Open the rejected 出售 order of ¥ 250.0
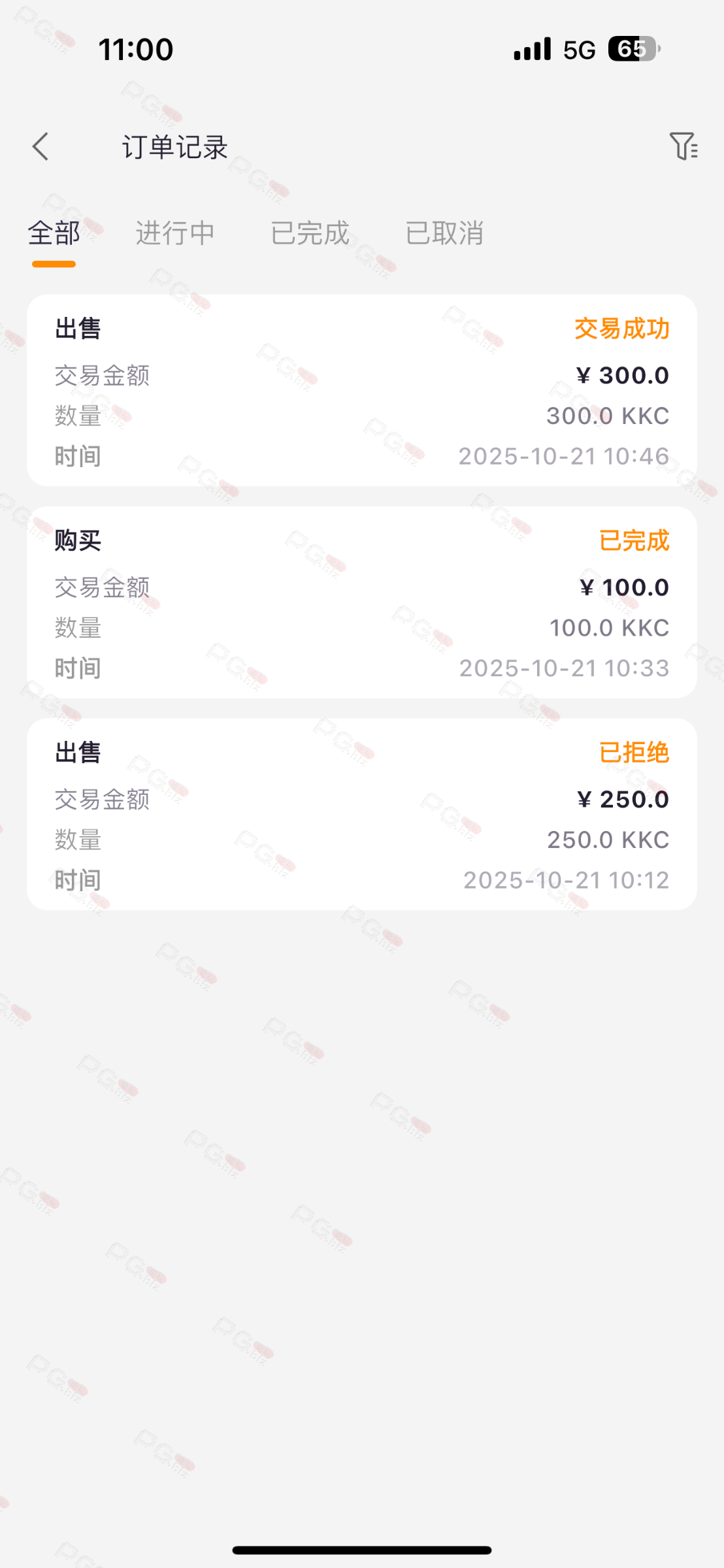724x1568 pixels. 362,814
